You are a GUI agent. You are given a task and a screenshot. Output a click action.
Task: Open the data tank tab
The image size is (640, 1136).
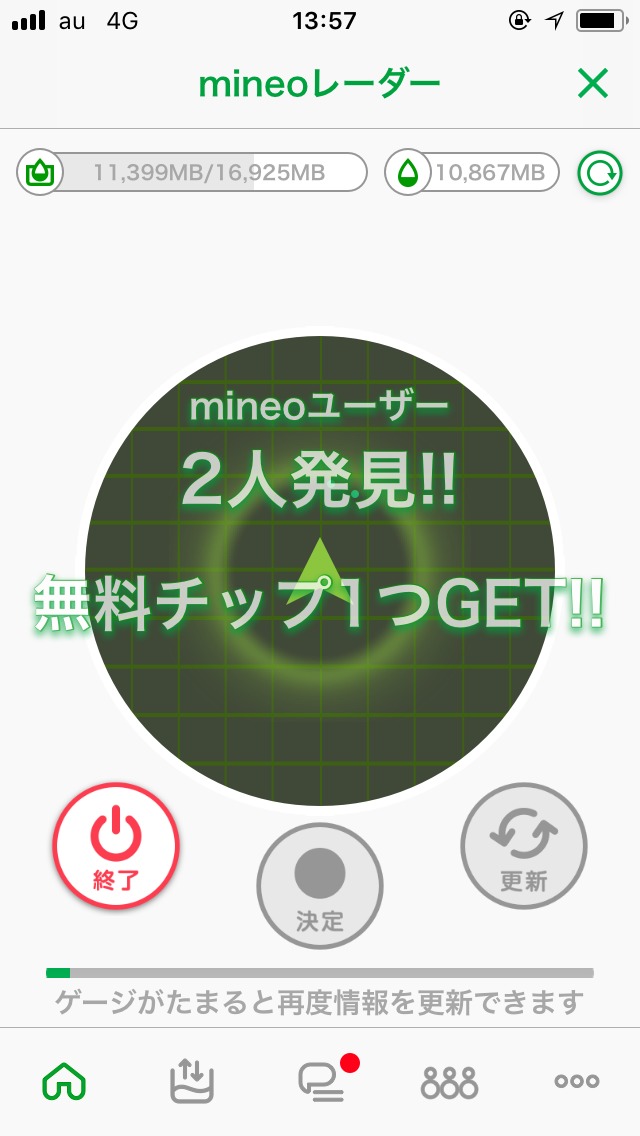[192, 1082]
